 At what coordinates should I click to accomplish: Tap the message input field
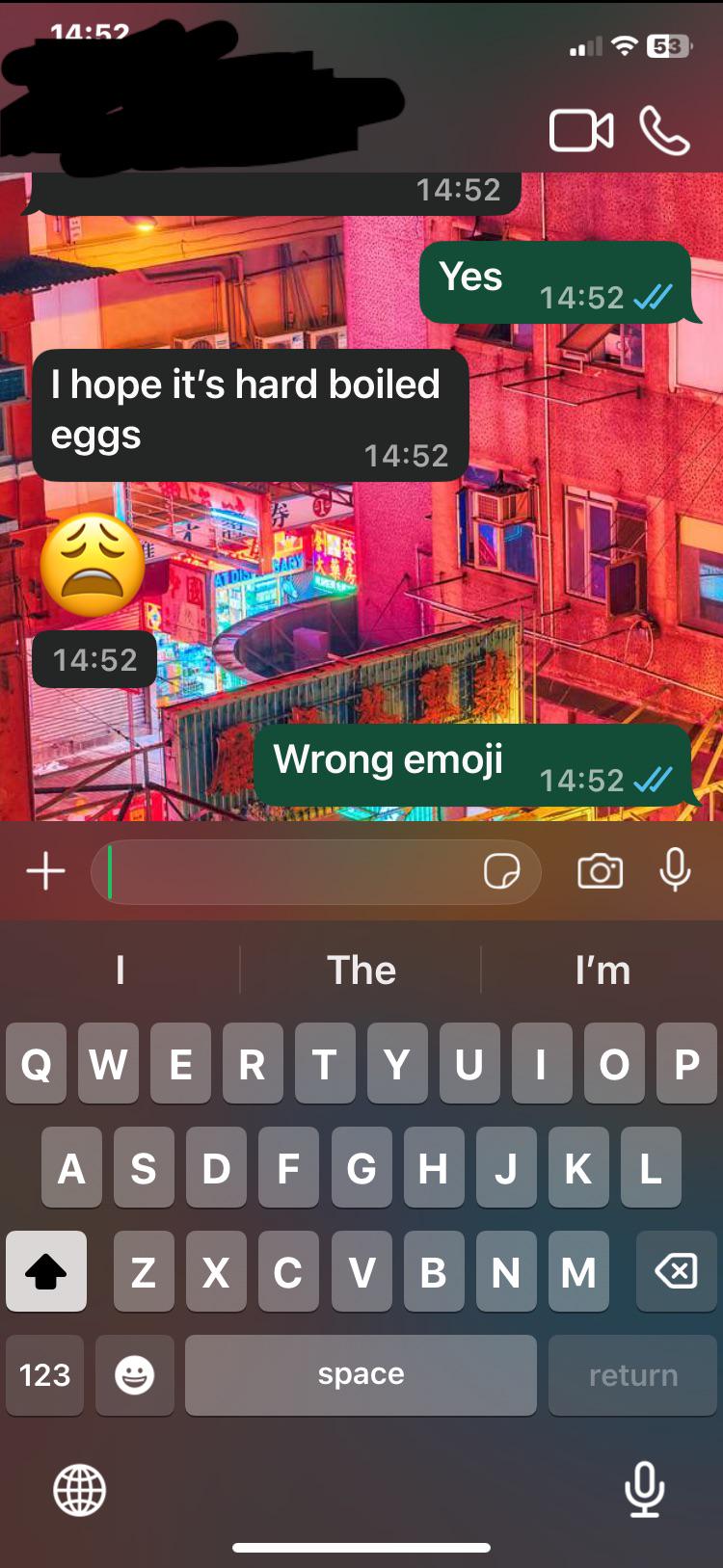pyautogui.click(x=289, y=871)
